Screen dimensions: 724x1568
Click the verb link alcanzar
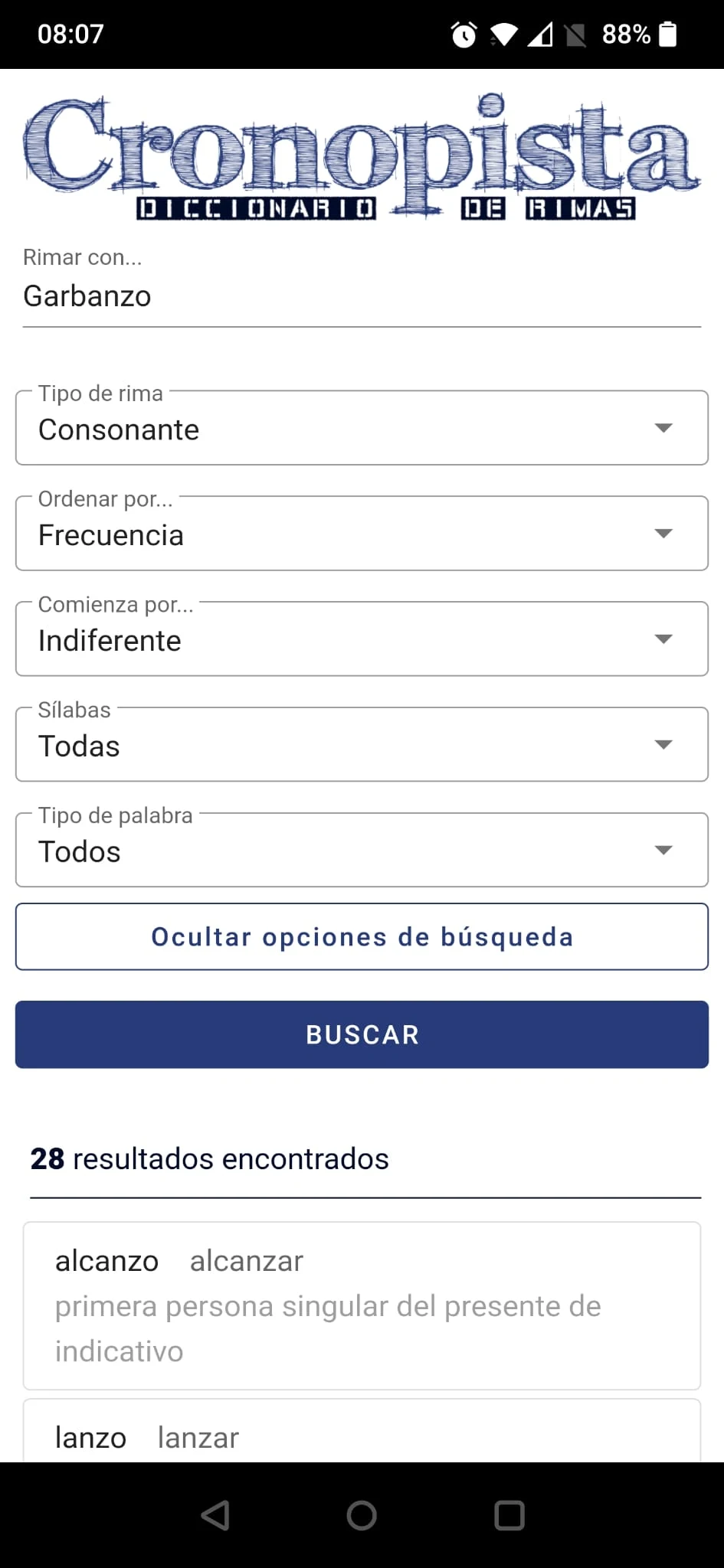(x=246, y=1260)
